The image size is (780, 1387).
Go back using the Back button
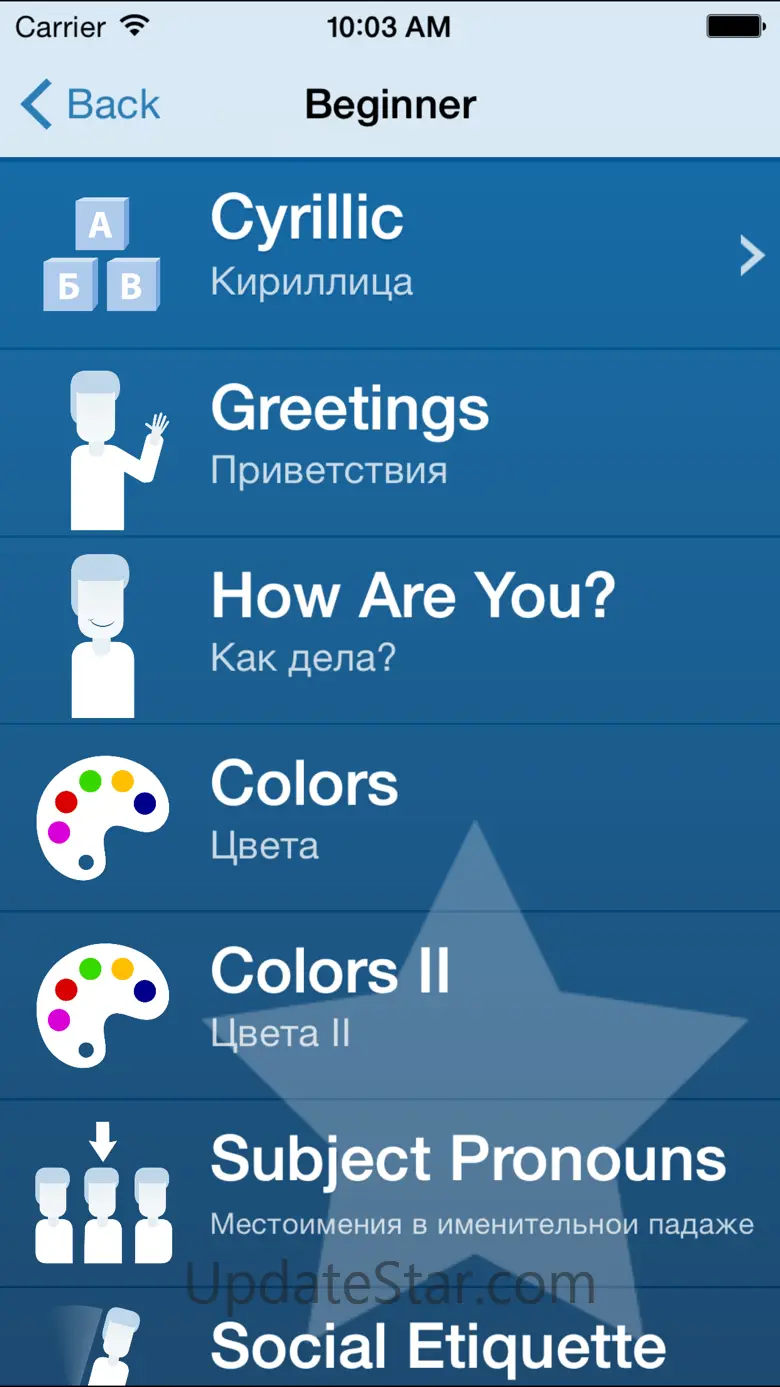tap(90, 105)
